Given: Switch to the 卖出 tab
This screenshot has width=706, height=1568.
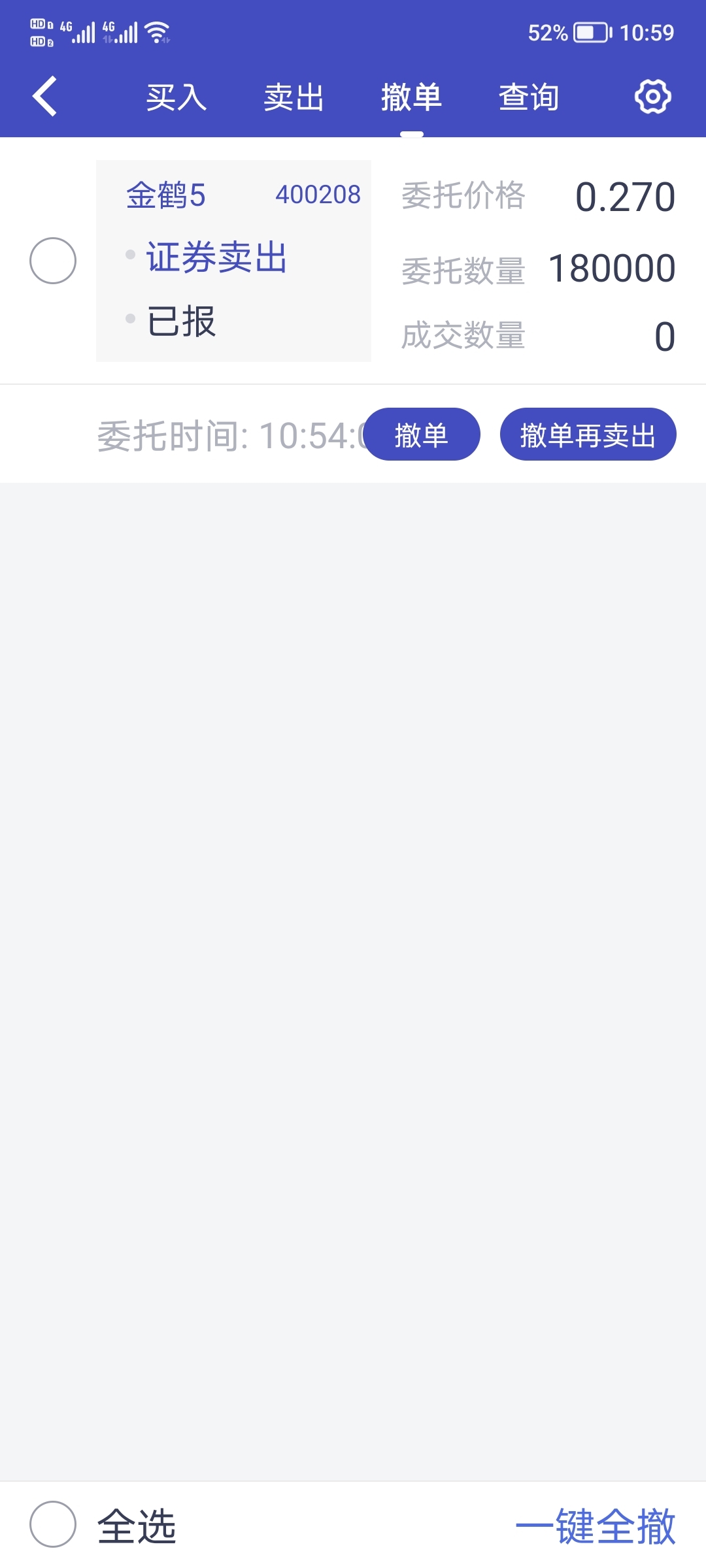Looking at the screenshot, I should [294, 97].
